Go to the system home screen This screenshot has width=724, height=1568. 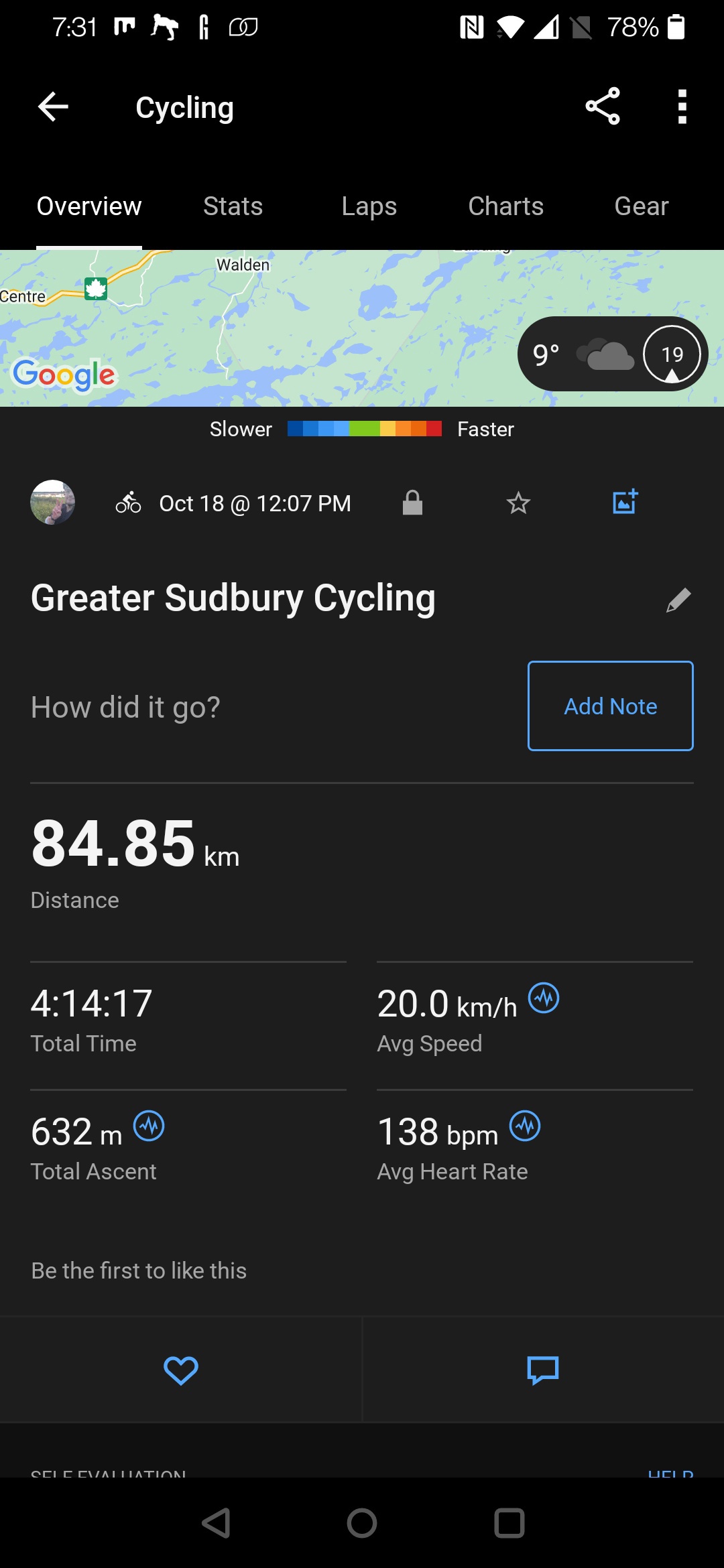[x=362, y=1523]
